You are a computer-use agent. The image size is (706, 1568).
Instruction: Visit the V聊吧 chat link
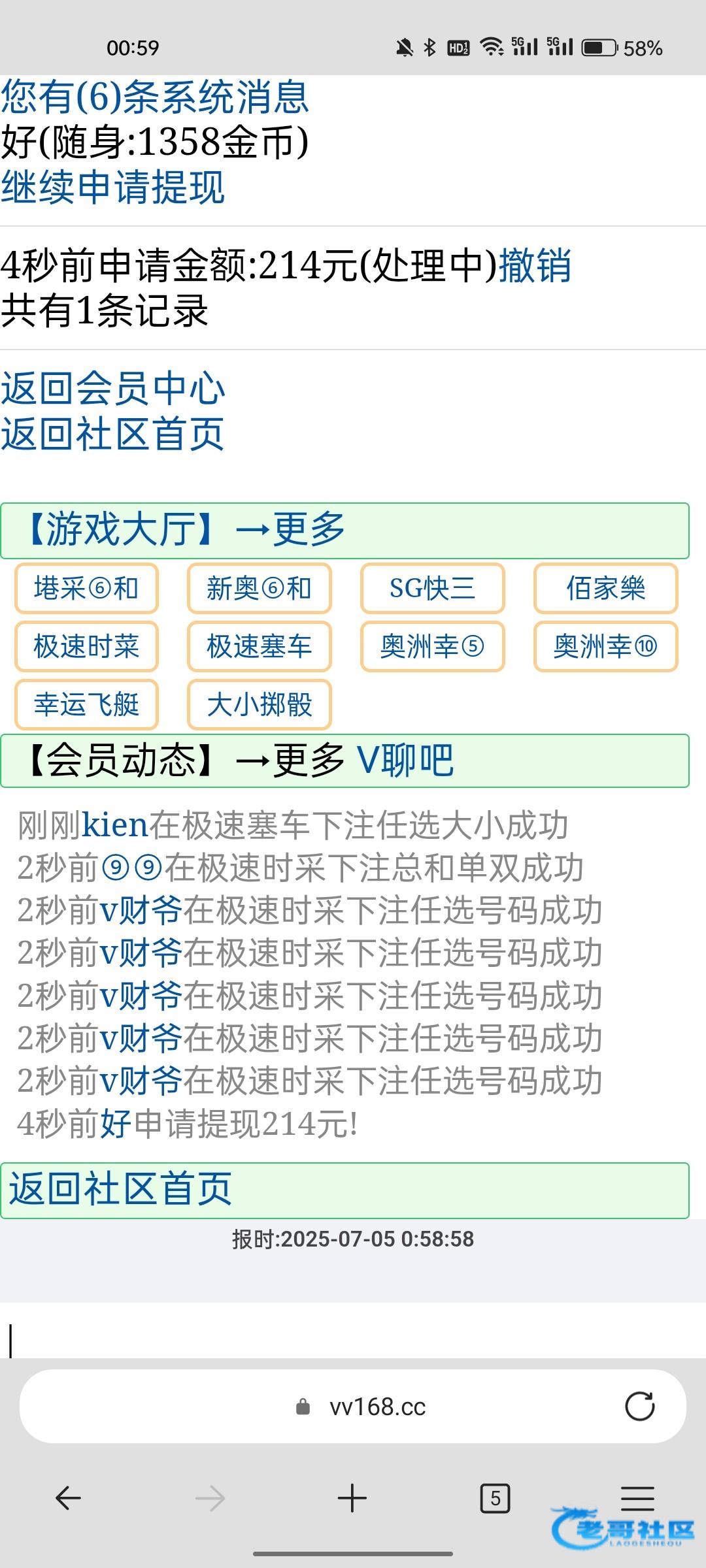[405, 760]
